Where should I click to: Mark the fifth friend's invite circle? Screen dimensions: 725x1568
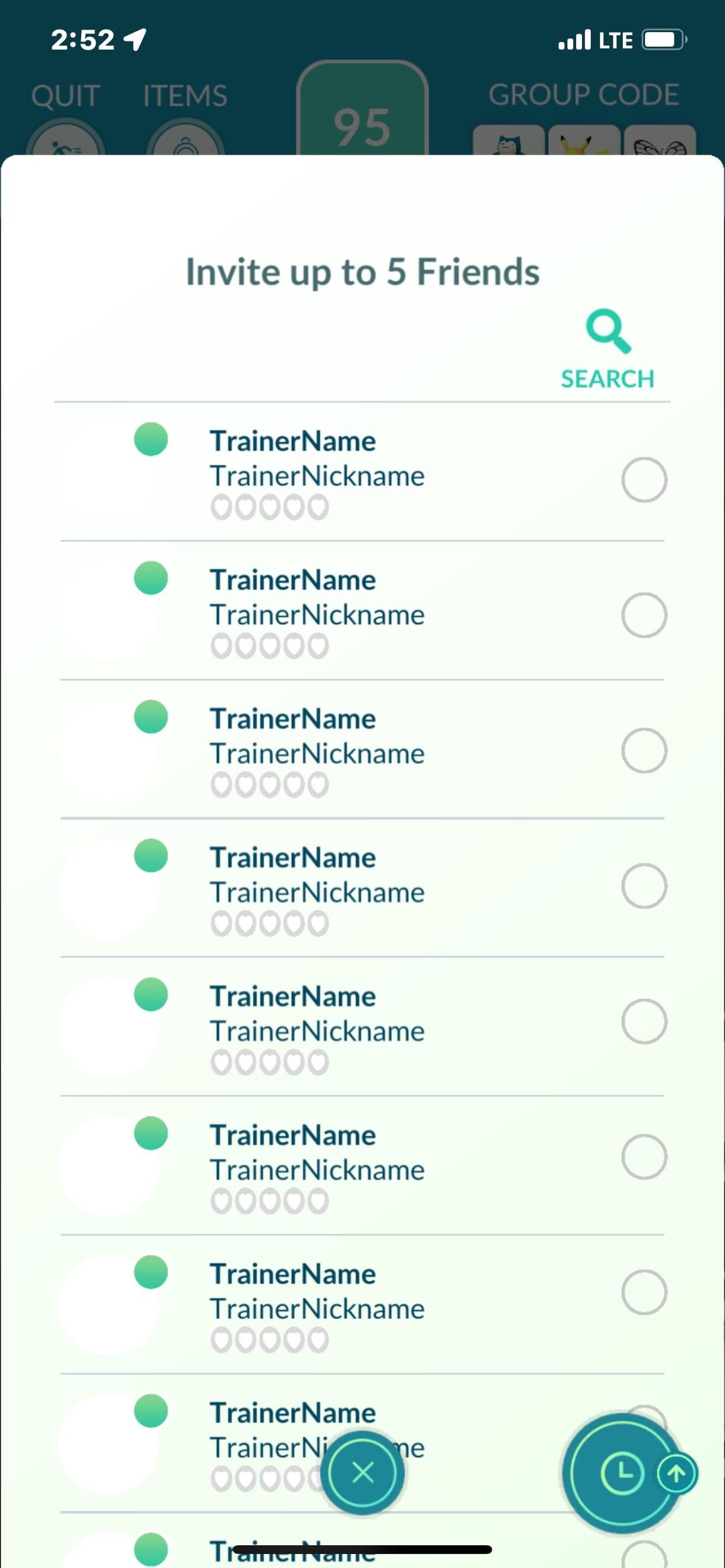coord(643,1022)
